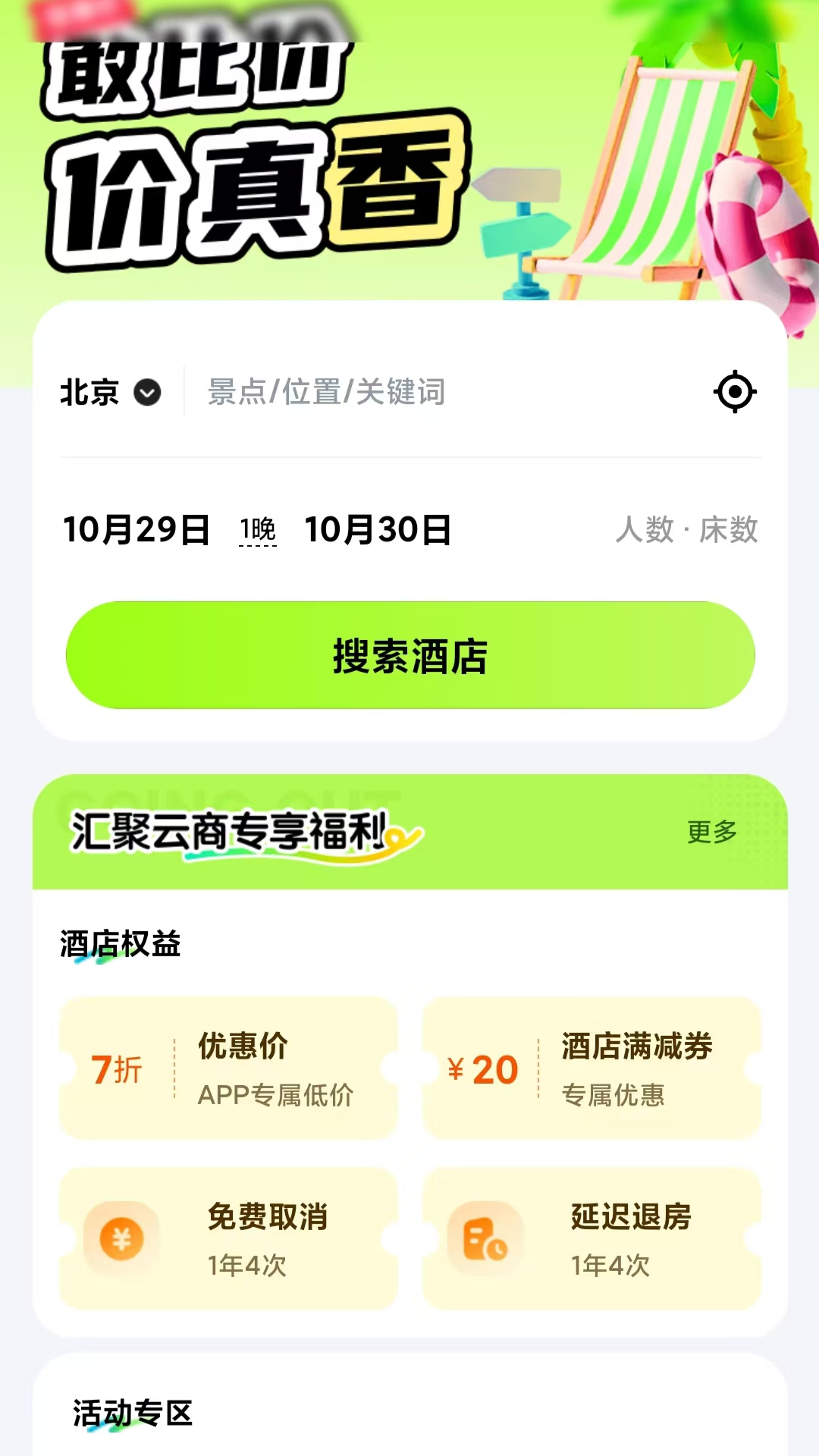Open 更多 to view more benefits
819x1456 pixels.
[711, 833]
